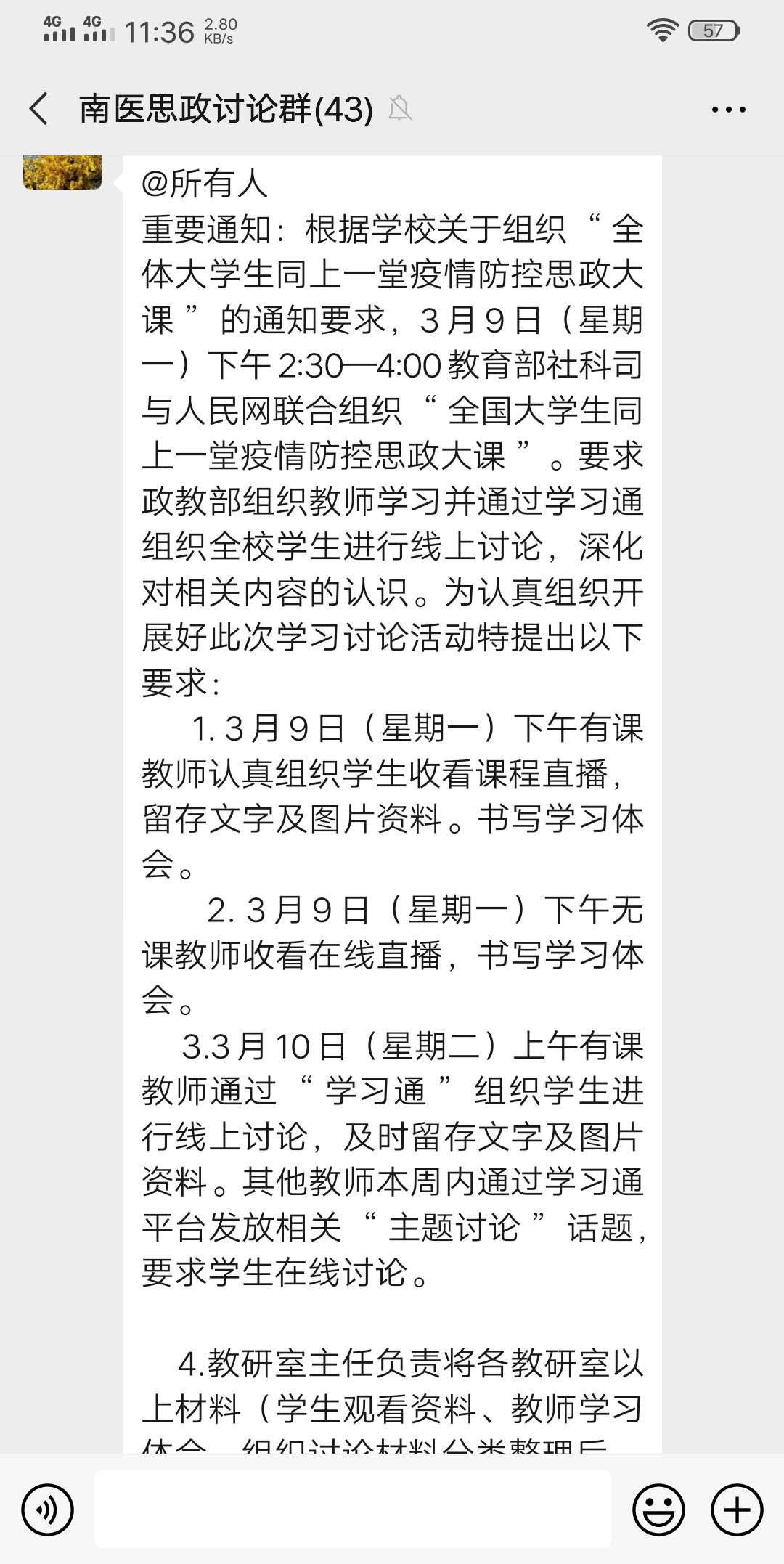Open the group chat overflow menu

728,110
